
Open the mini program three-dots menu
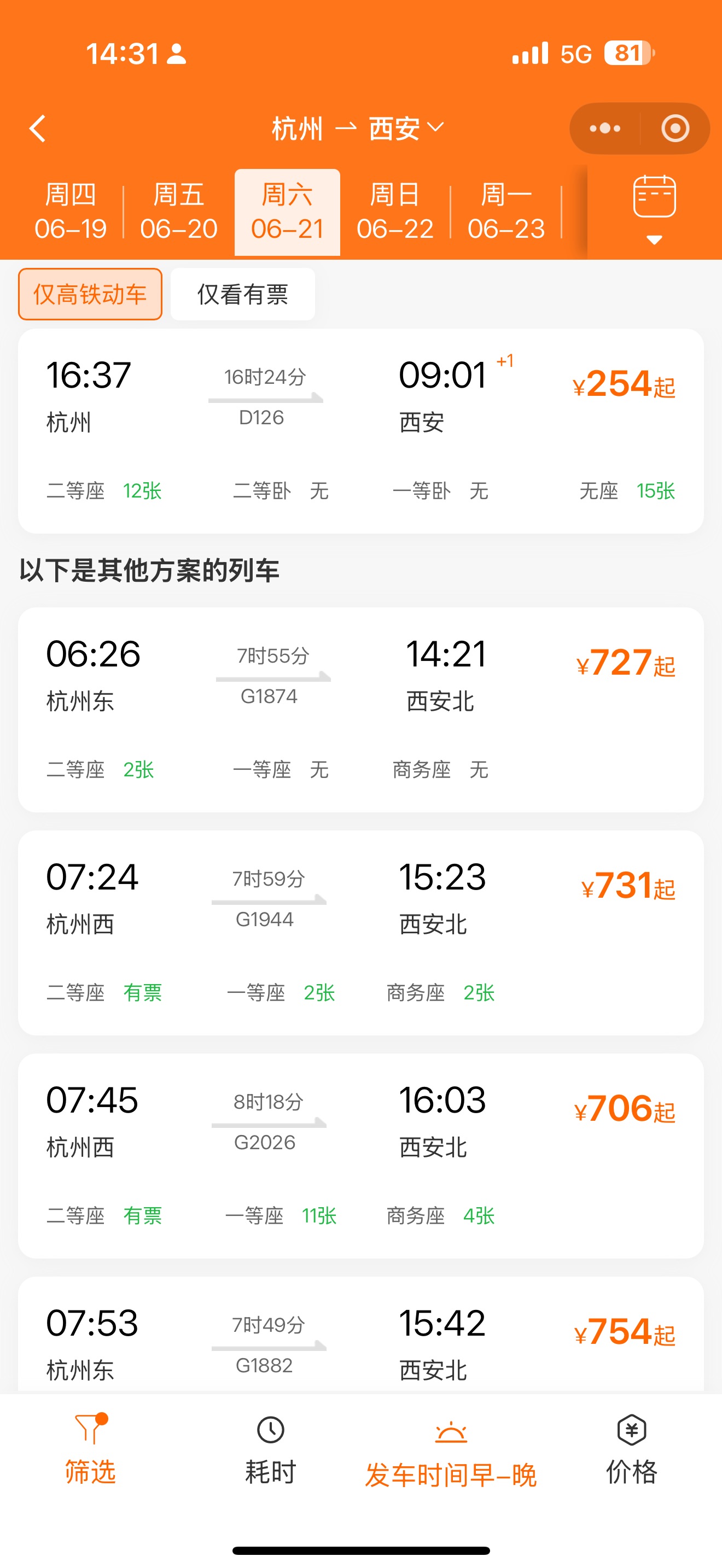(x=604, y=128)
